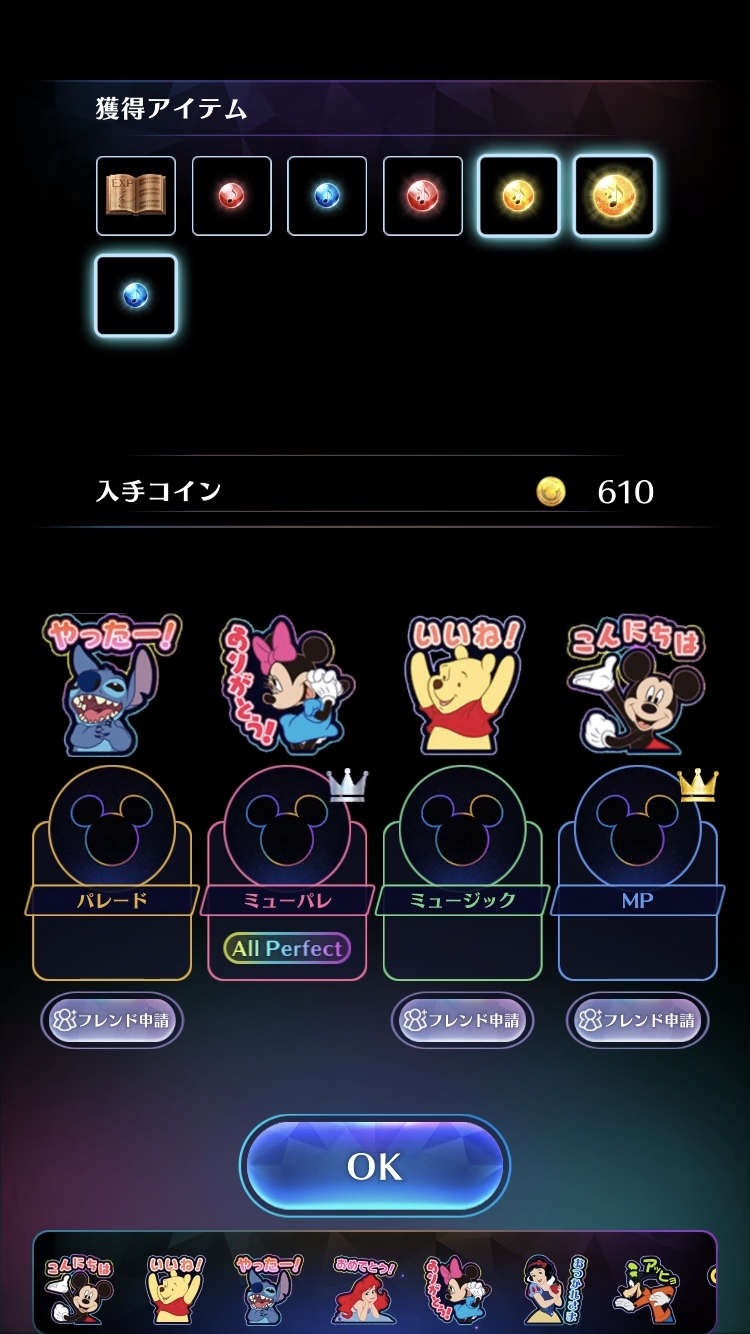The image size is (750, 1334).
Task: Send Minnie ありがとう sticker from bottom tray
Action: 456,1288
